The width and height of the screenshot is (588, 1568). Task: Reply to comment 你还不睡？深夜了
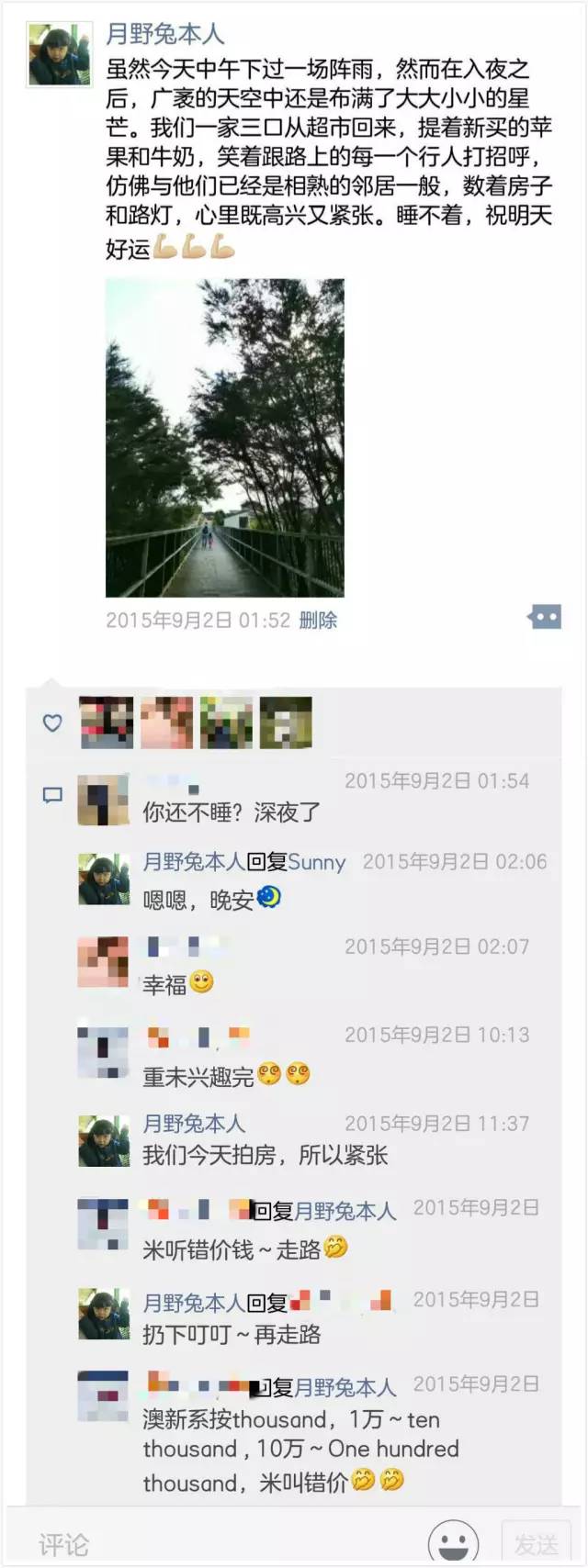tap(232, 812)
